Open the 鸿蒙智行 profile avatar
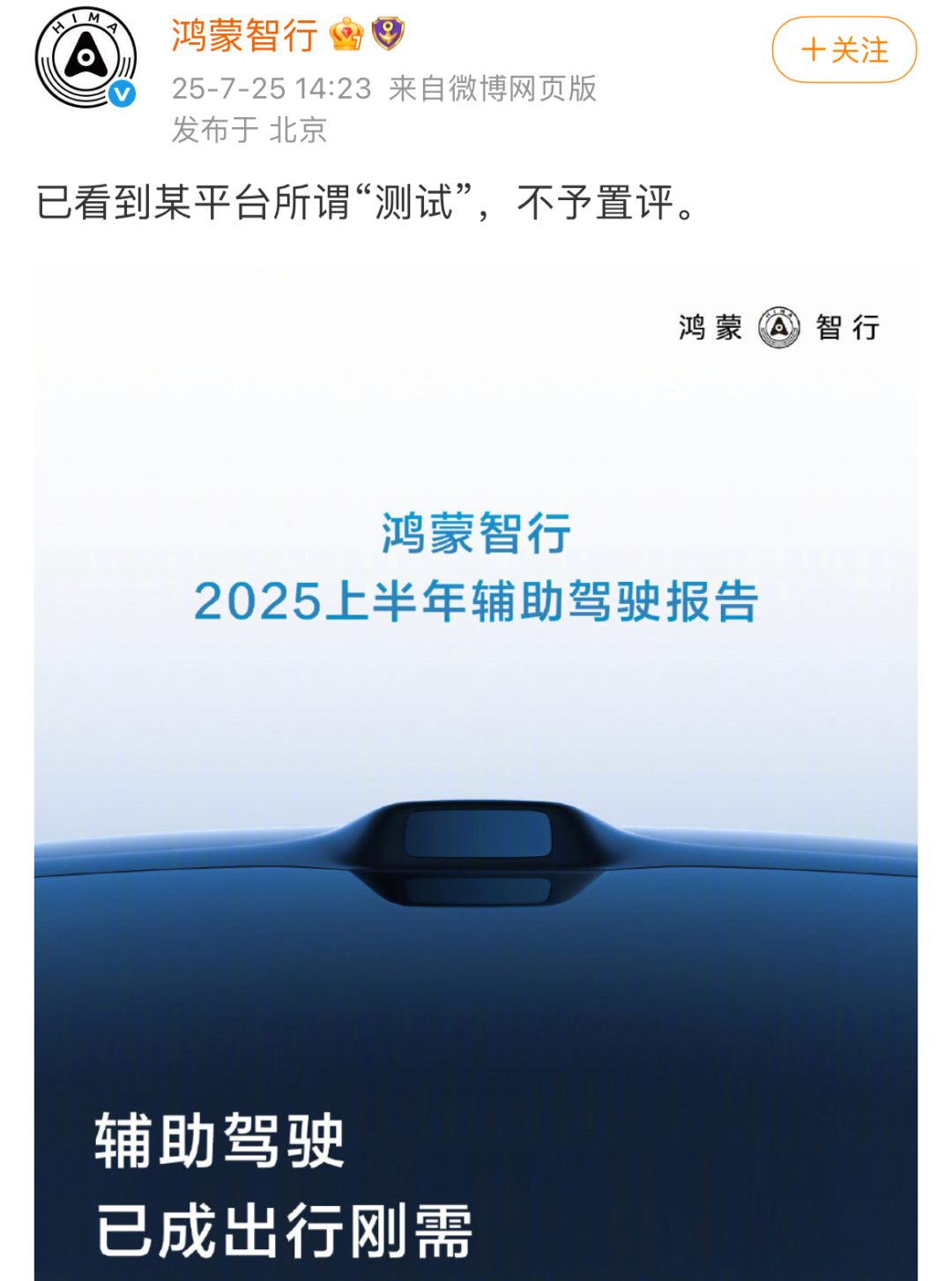 click(x=86, y=57)
